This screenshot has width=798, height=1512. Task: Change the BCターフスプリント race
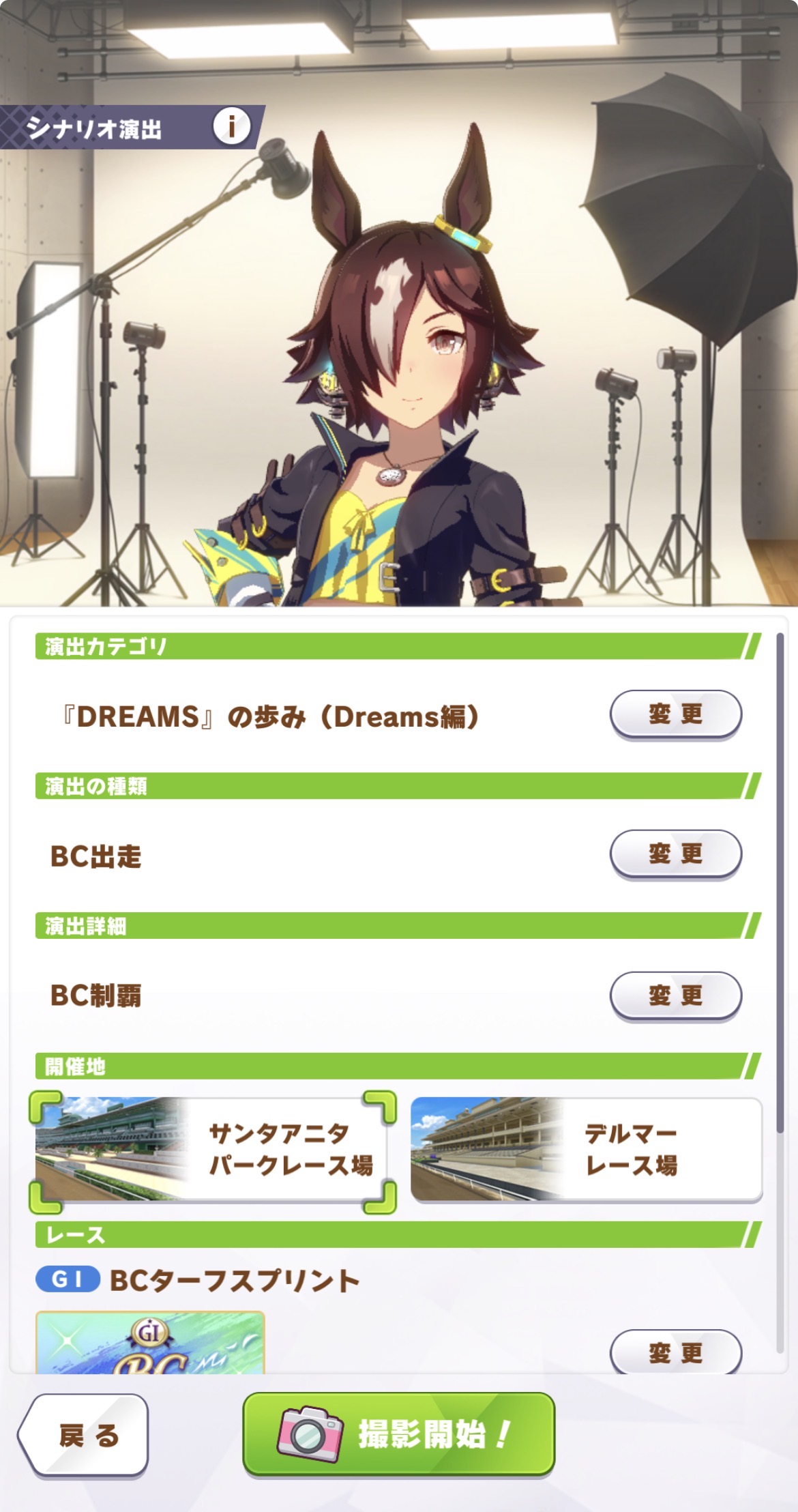tap(675, 1352)
